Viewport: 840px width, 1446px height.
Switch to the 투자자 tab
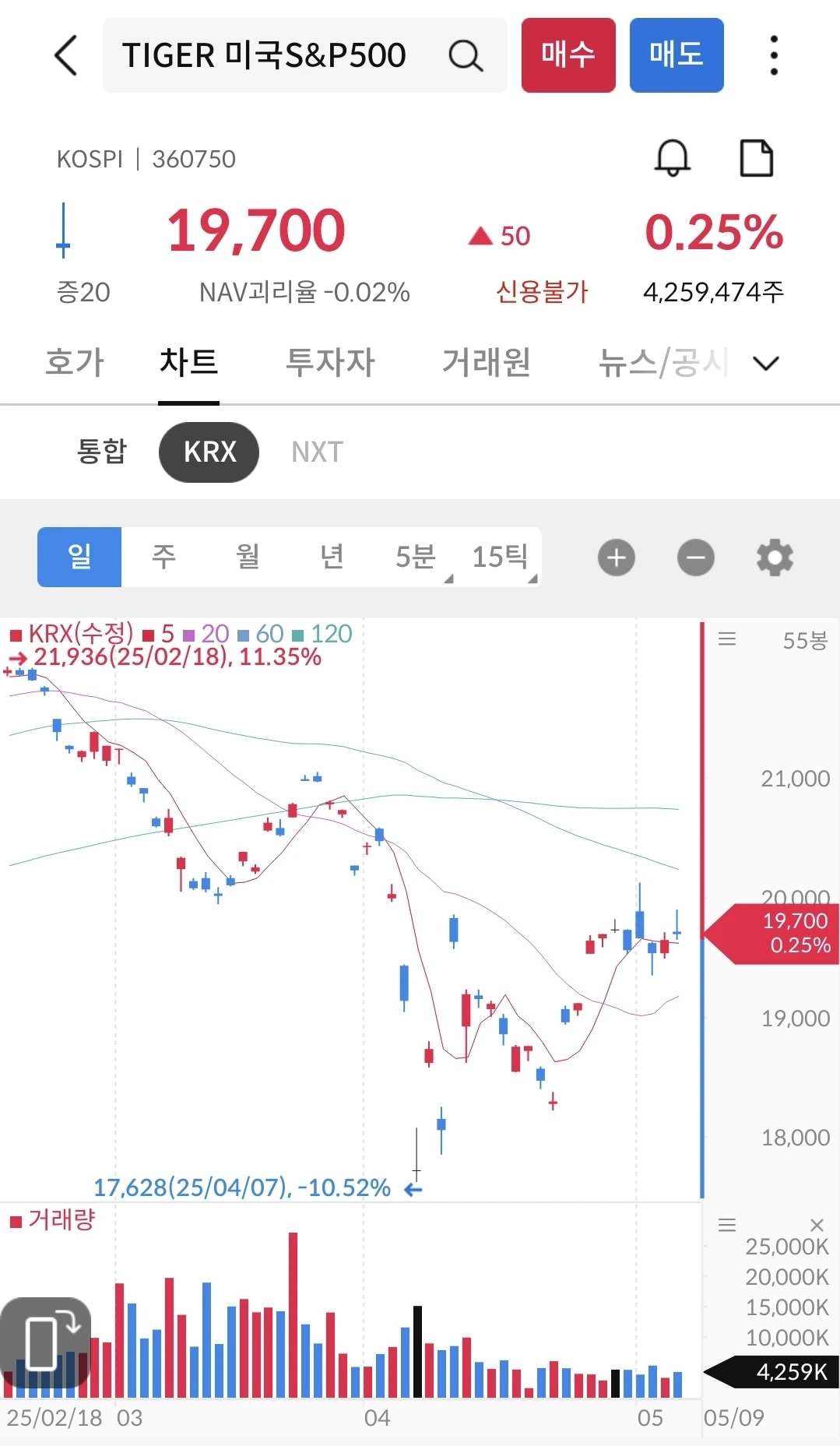[x=330, y=362]
